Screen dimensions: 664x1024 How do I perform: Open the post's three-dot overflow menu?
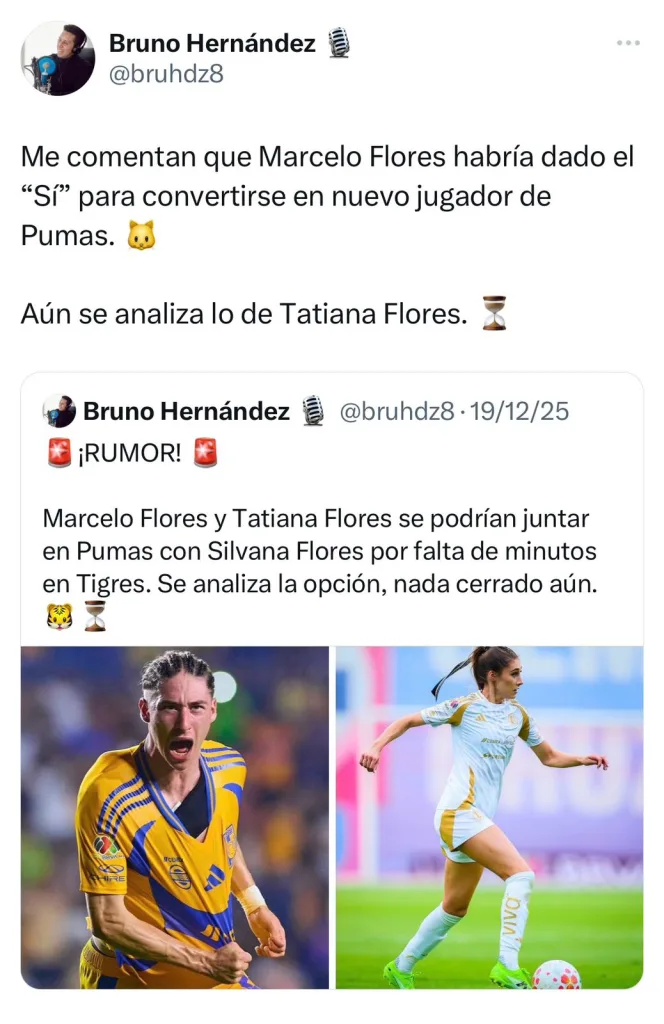[627, 43]
